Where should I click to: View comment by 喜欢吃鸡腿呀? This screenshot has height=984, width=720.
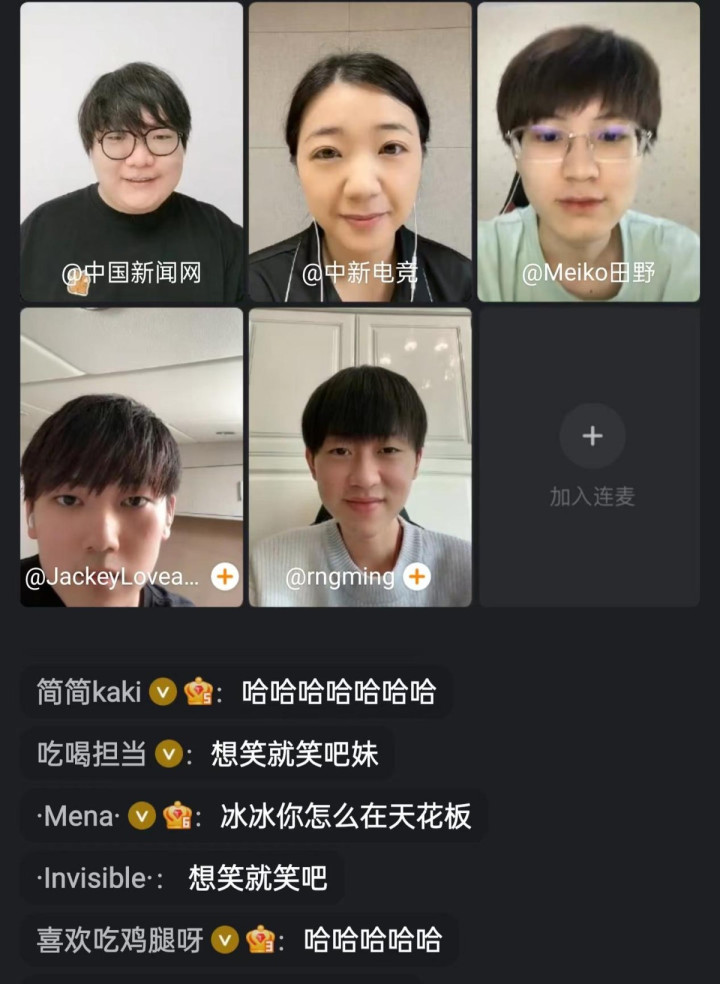click(x=240, y=940)
